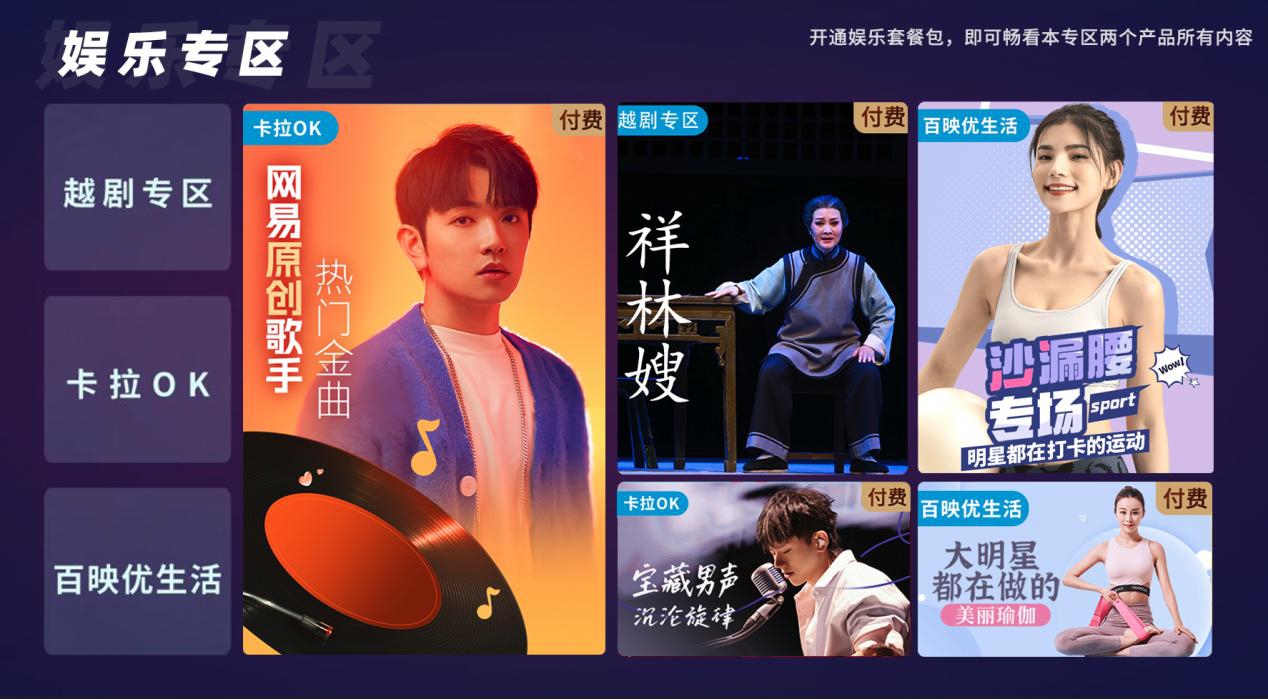
Task: Open the 祥林嫂 opera card
Action: pos(762,288)
